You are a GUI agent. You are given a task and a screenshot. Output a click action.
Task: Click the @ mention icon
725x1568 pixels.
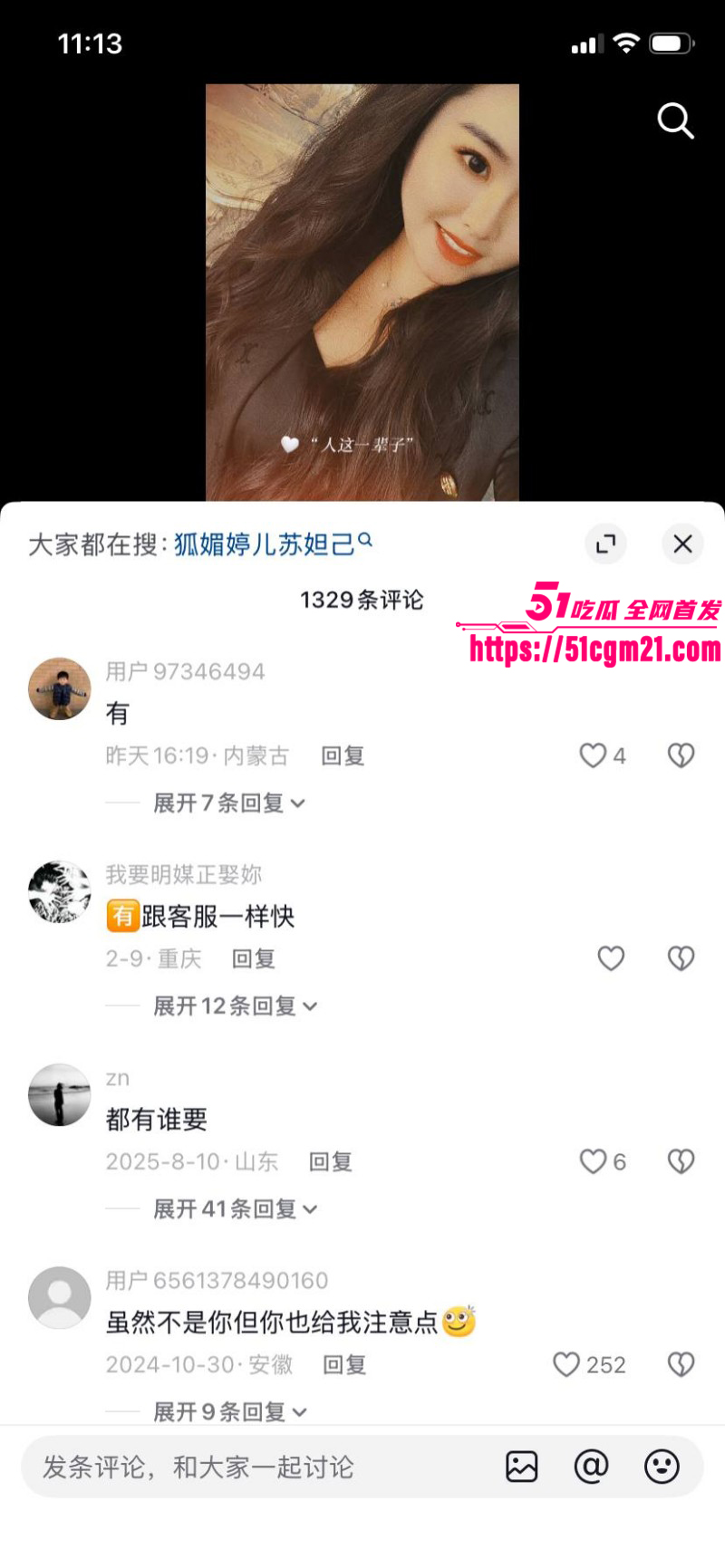592,1467
